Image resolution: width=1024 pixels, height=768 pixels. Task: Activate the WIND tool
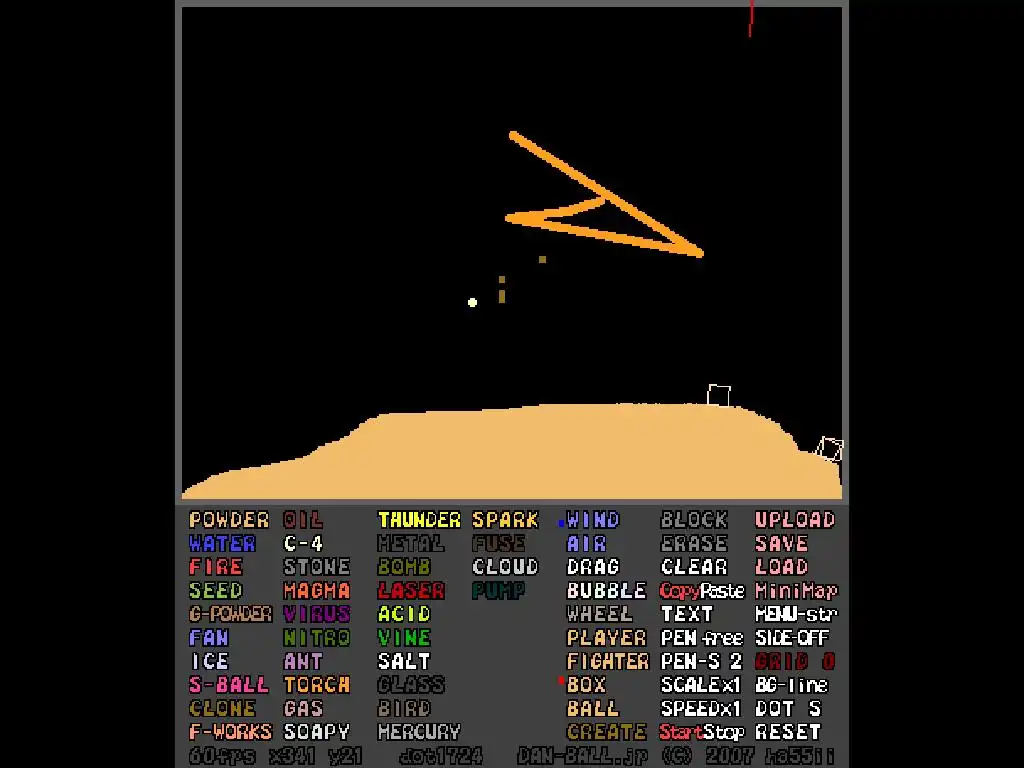pos(593,520)
